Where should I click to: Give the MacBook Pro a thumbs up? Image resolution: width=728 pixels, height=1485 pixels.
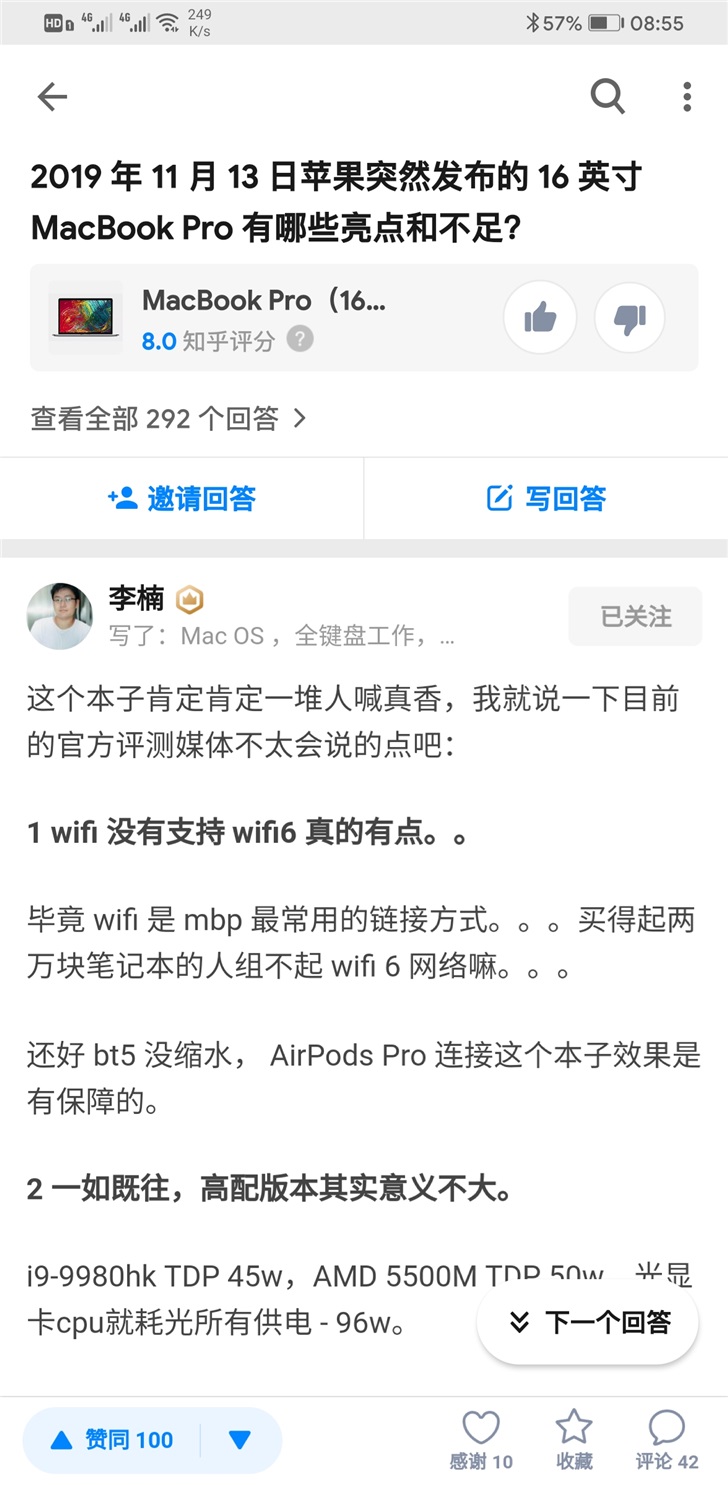(x=540, y=319)
